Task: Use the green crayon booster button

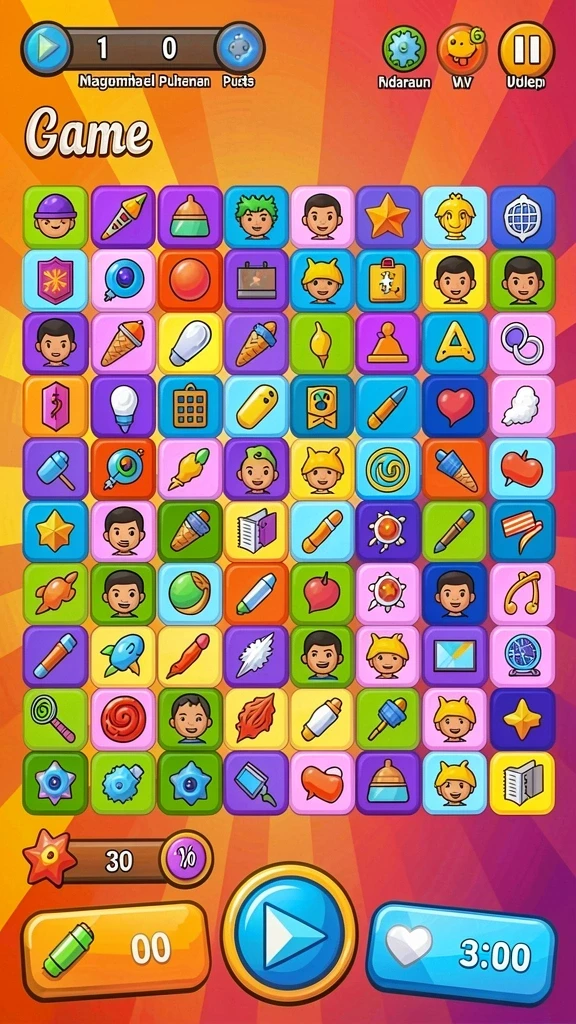Action: click(x=116, y=949)
